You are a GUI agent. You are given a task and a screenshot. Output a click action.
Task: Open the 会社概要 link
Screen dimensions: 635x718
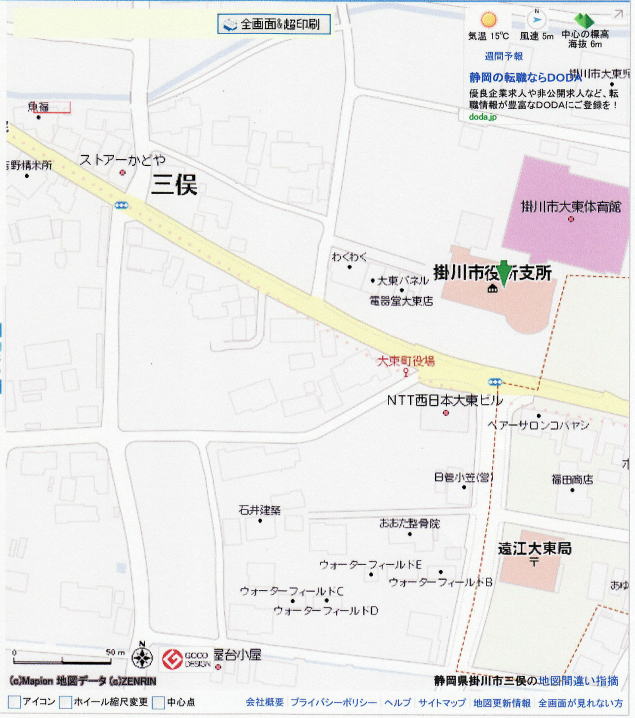tap(264, 702)
